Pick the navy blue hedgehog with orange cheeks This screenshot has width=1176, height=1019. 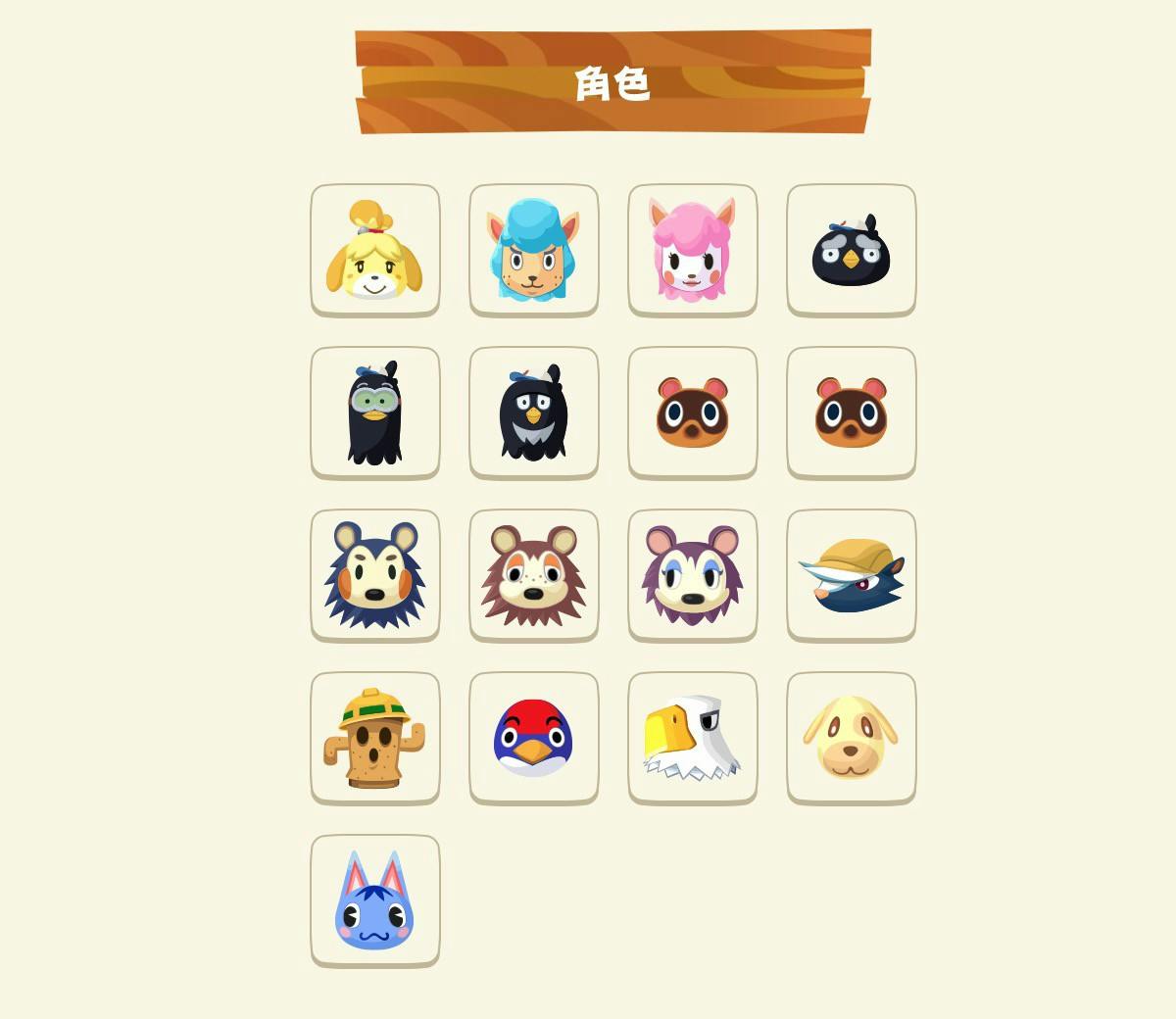pos(375,575)
